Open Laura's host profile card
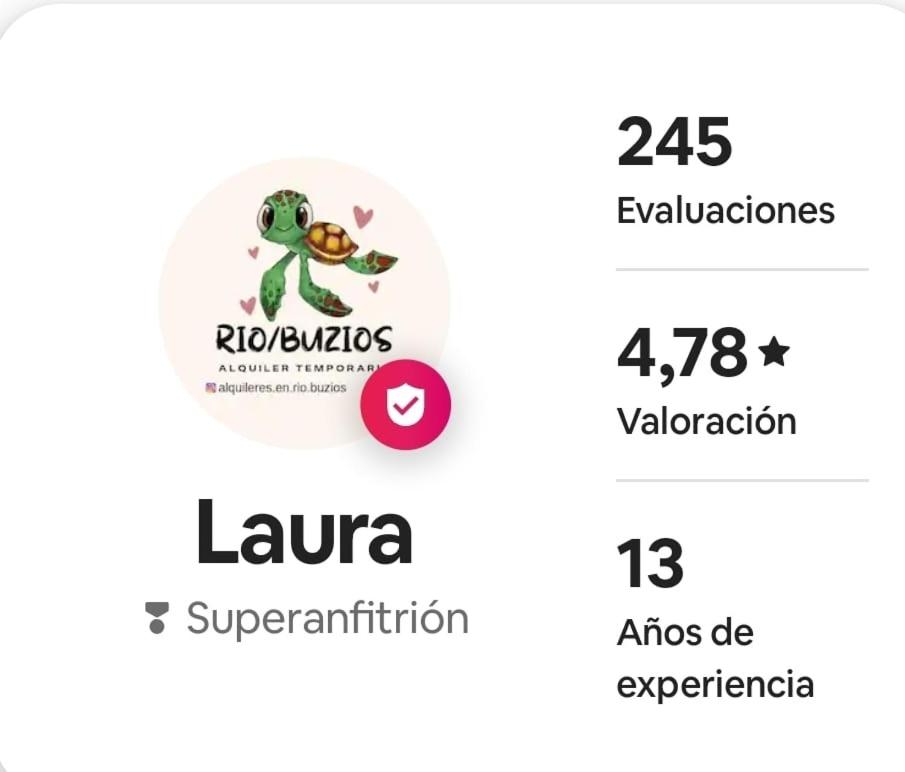Image resolution: width=905 pixels, height=772 pixels. (x=304, y=530)
